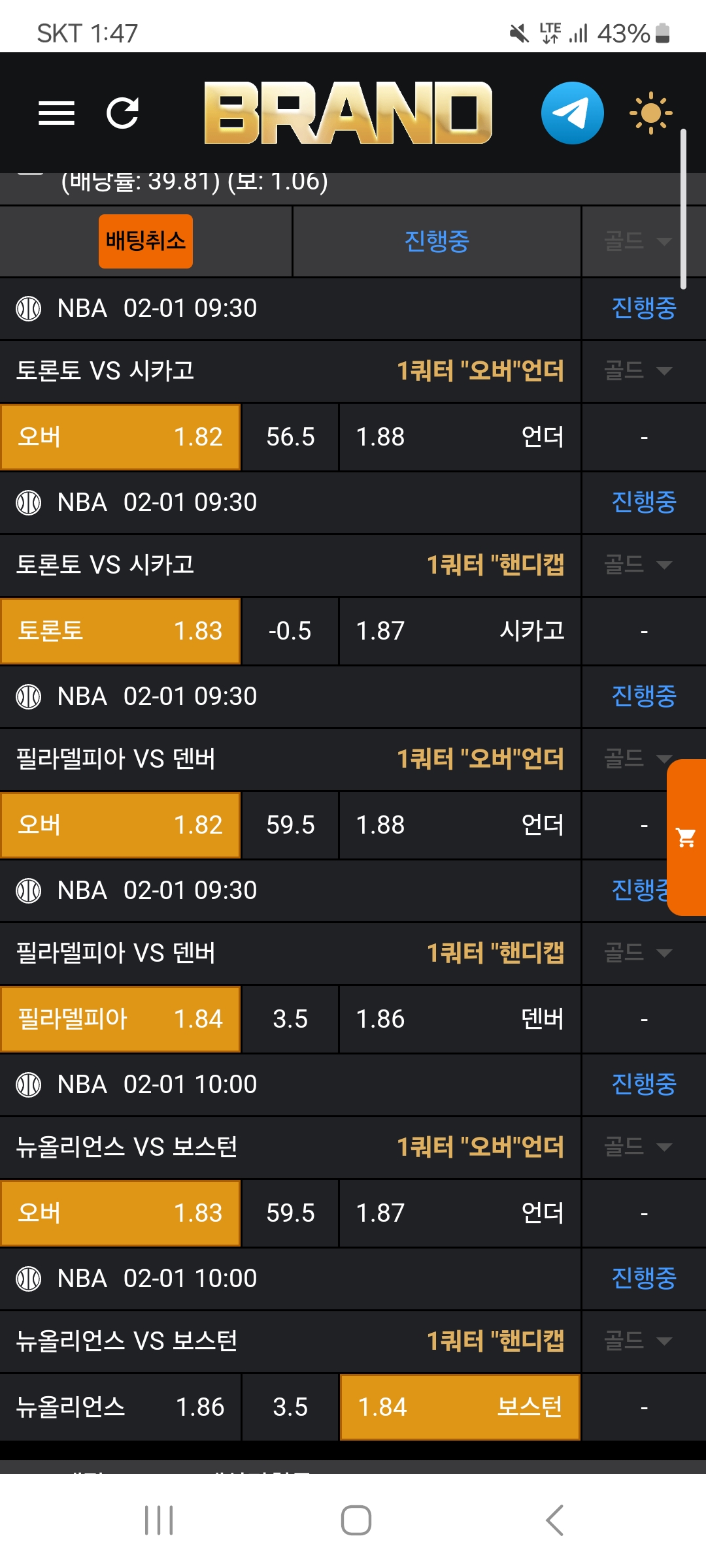Go back using system back button
The width and height of the screenshot is (706, 1568).
tap(554, 1520)
